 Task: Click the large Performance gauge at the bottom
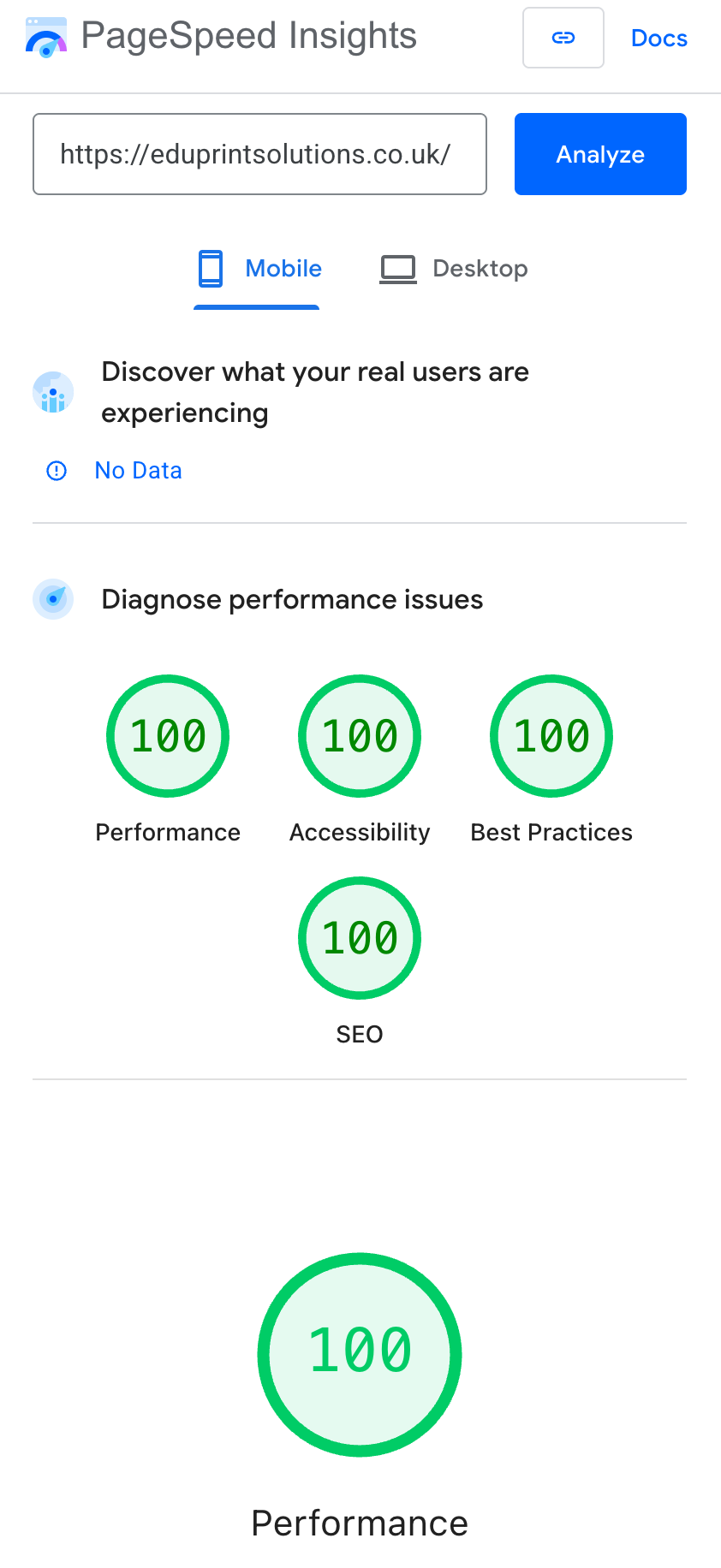359,1355
